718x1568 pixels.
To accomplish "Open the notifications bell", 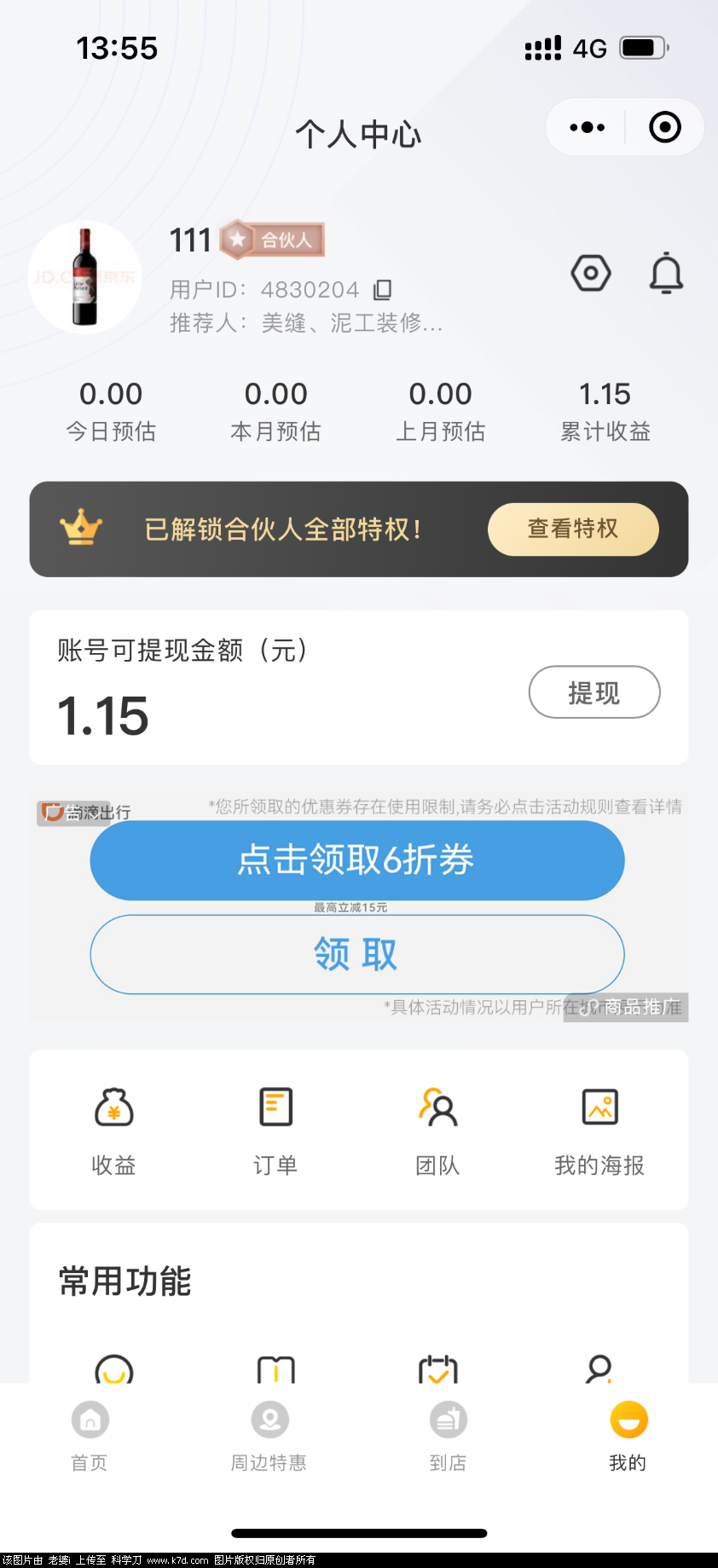I will (666, 274).
